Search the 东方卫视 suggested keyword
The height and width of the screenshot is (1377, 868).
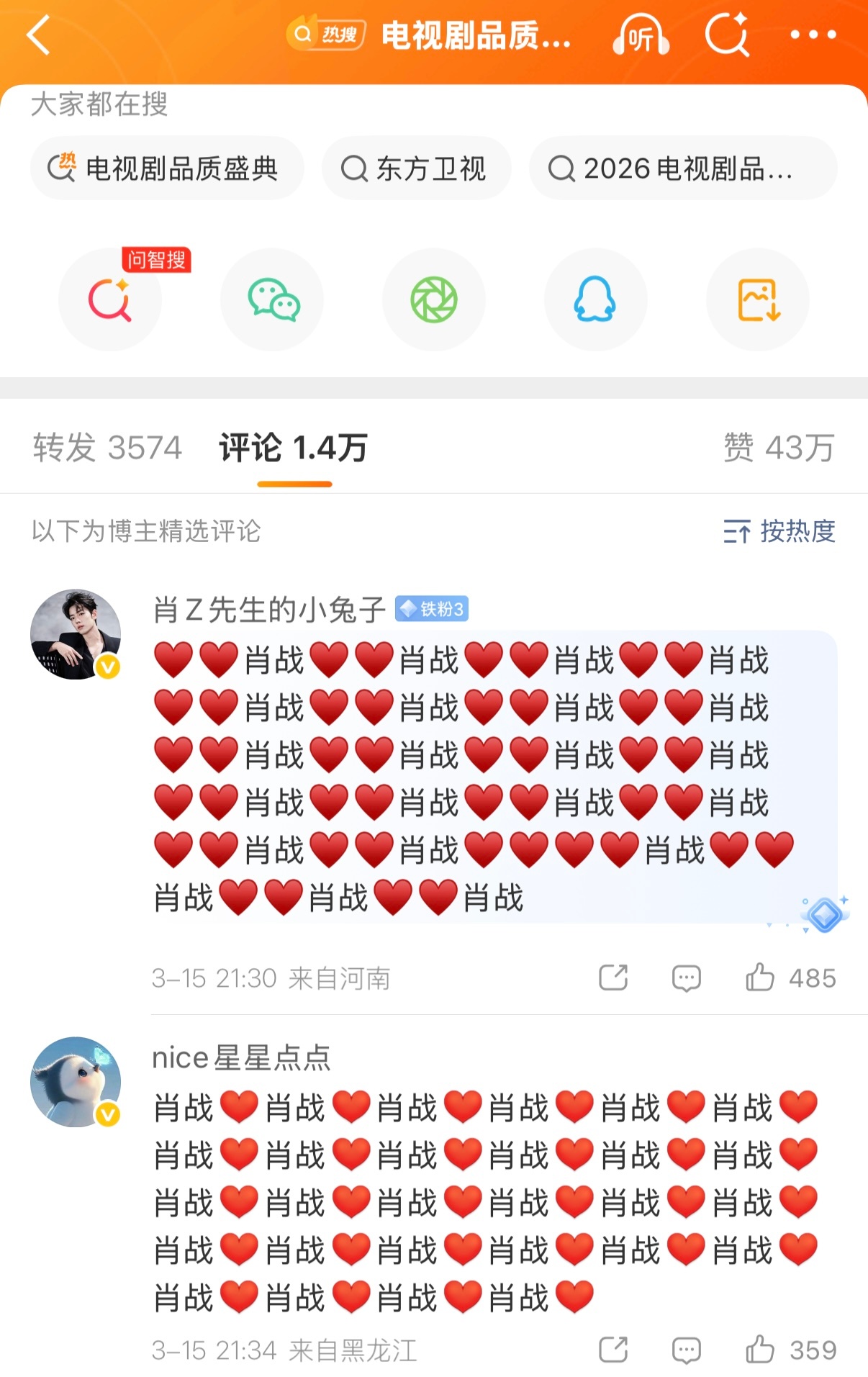coord(417,168)
